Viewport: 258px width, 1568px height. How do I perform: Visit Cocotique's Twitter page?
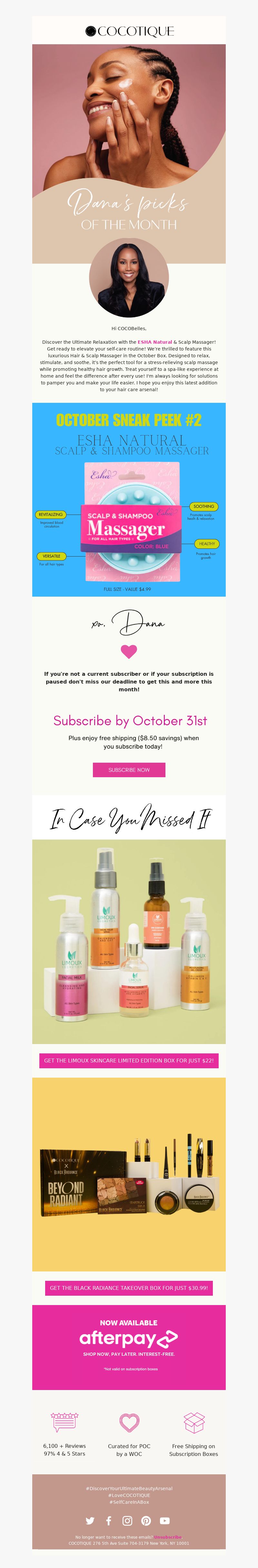tap(90, 1521)
